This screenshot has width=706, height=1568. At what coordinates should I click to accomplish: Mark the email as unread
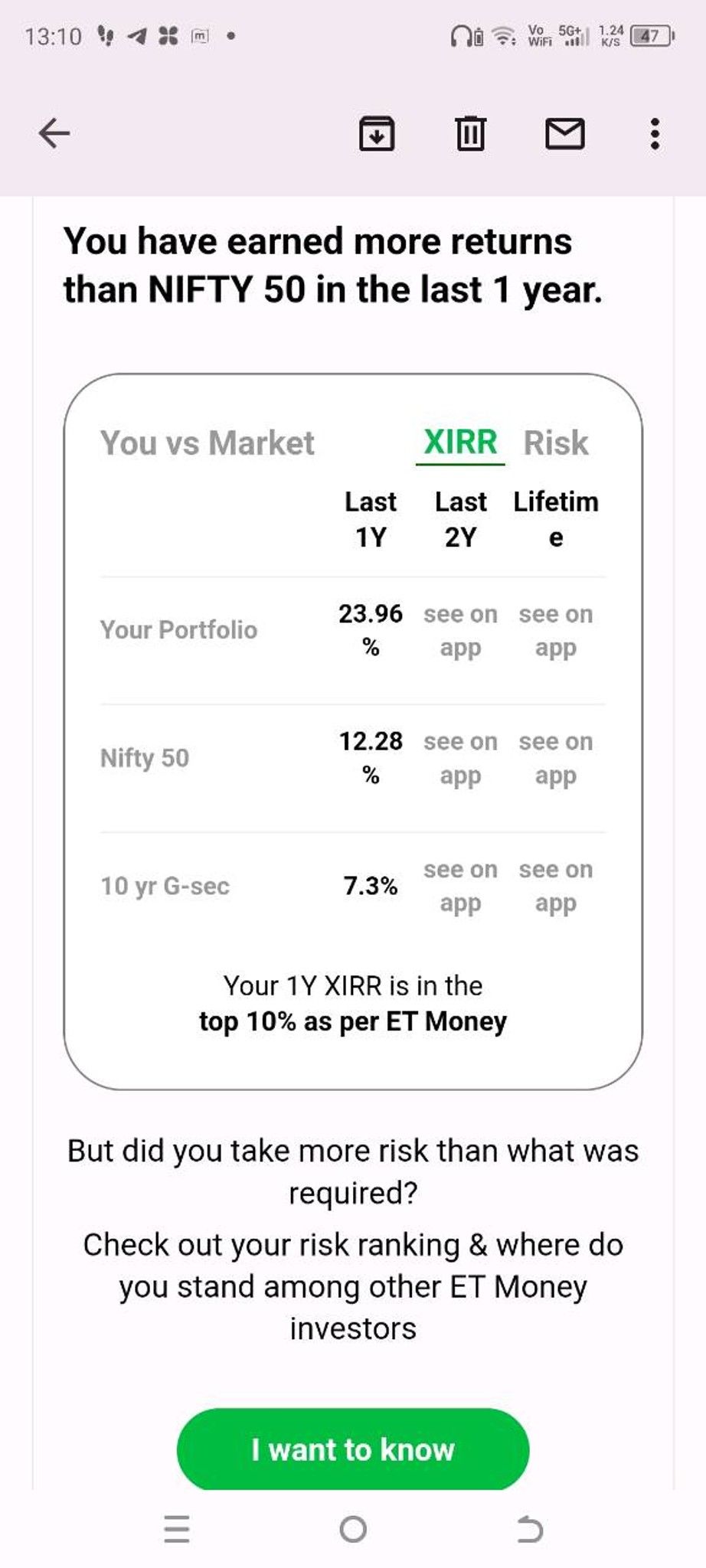click(x=564, y=134)
